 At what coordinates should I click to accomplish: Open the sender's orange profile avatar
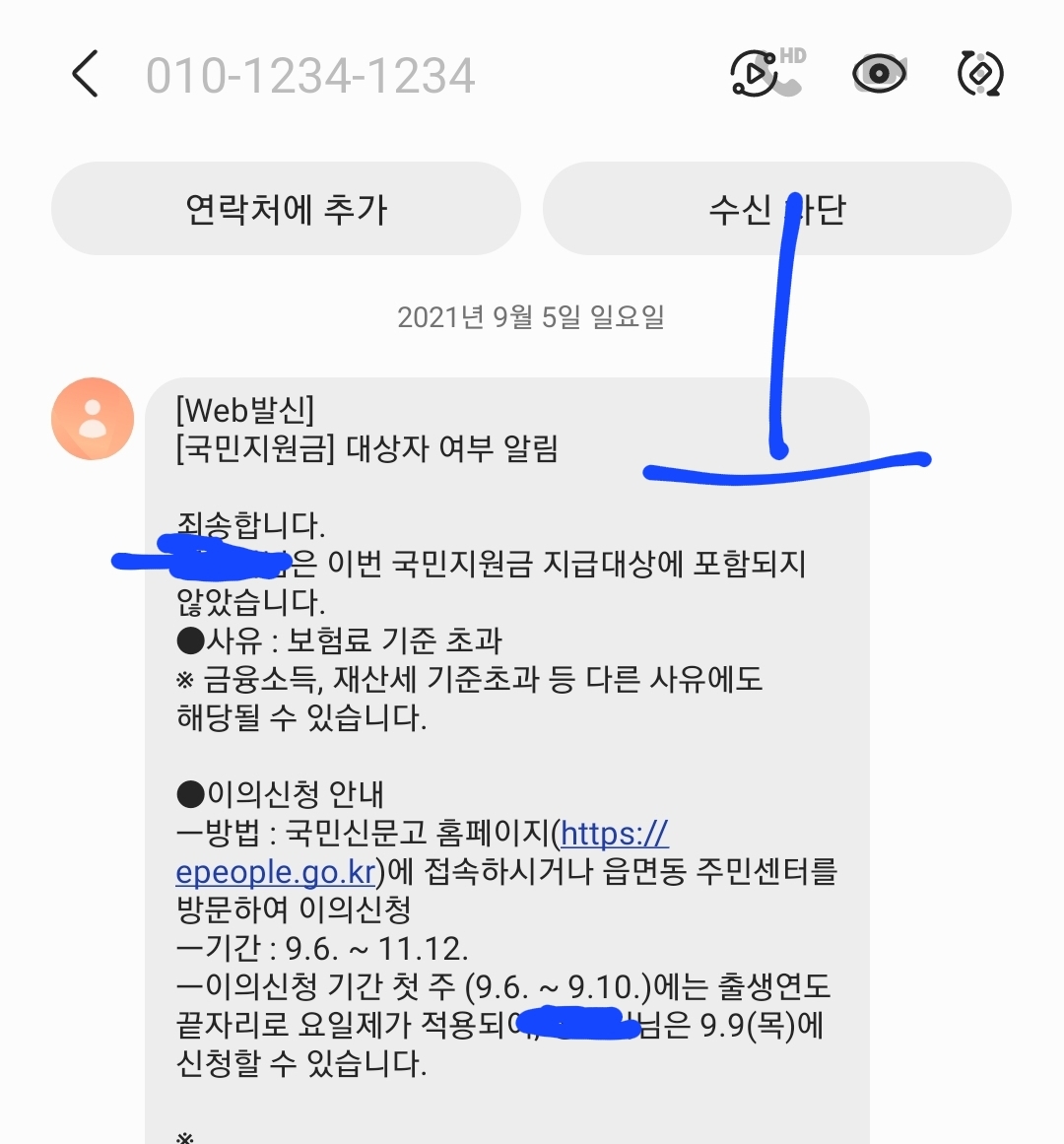tap(93, 419)
